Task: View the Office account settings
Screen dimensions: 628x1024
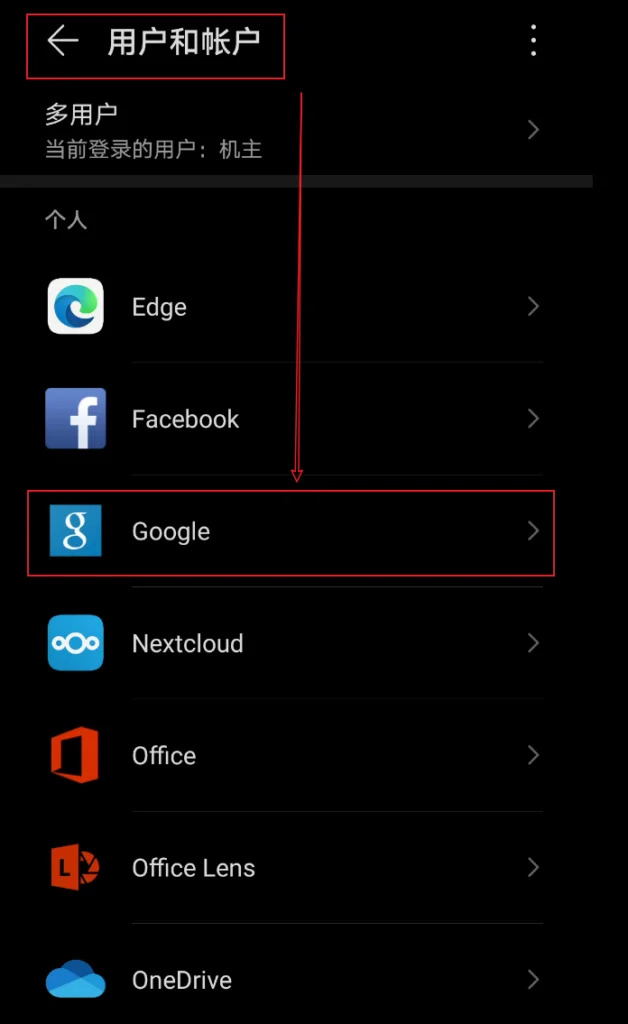Action: point(296,756)
